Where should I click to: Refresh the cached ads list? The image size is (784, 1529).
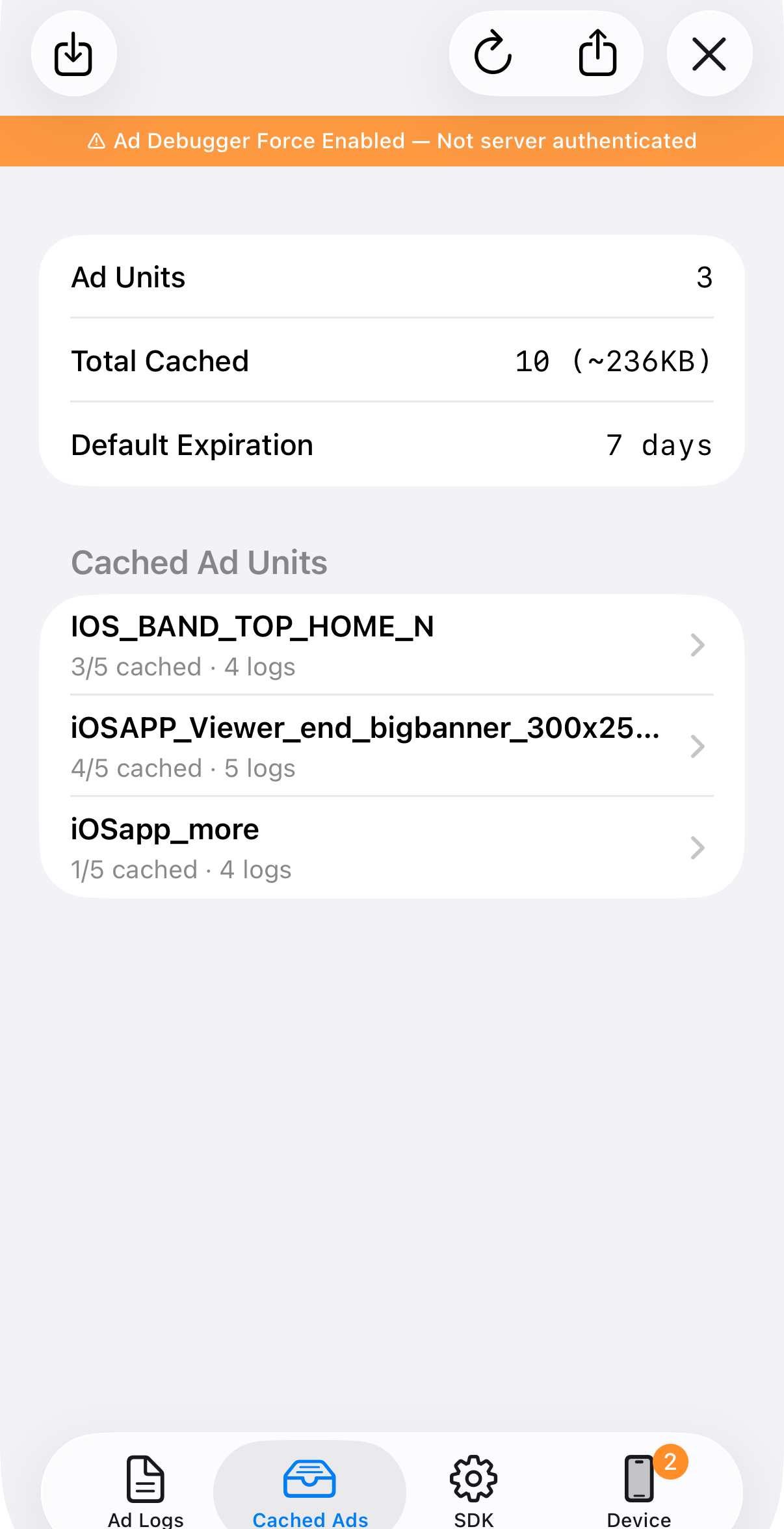493,53
